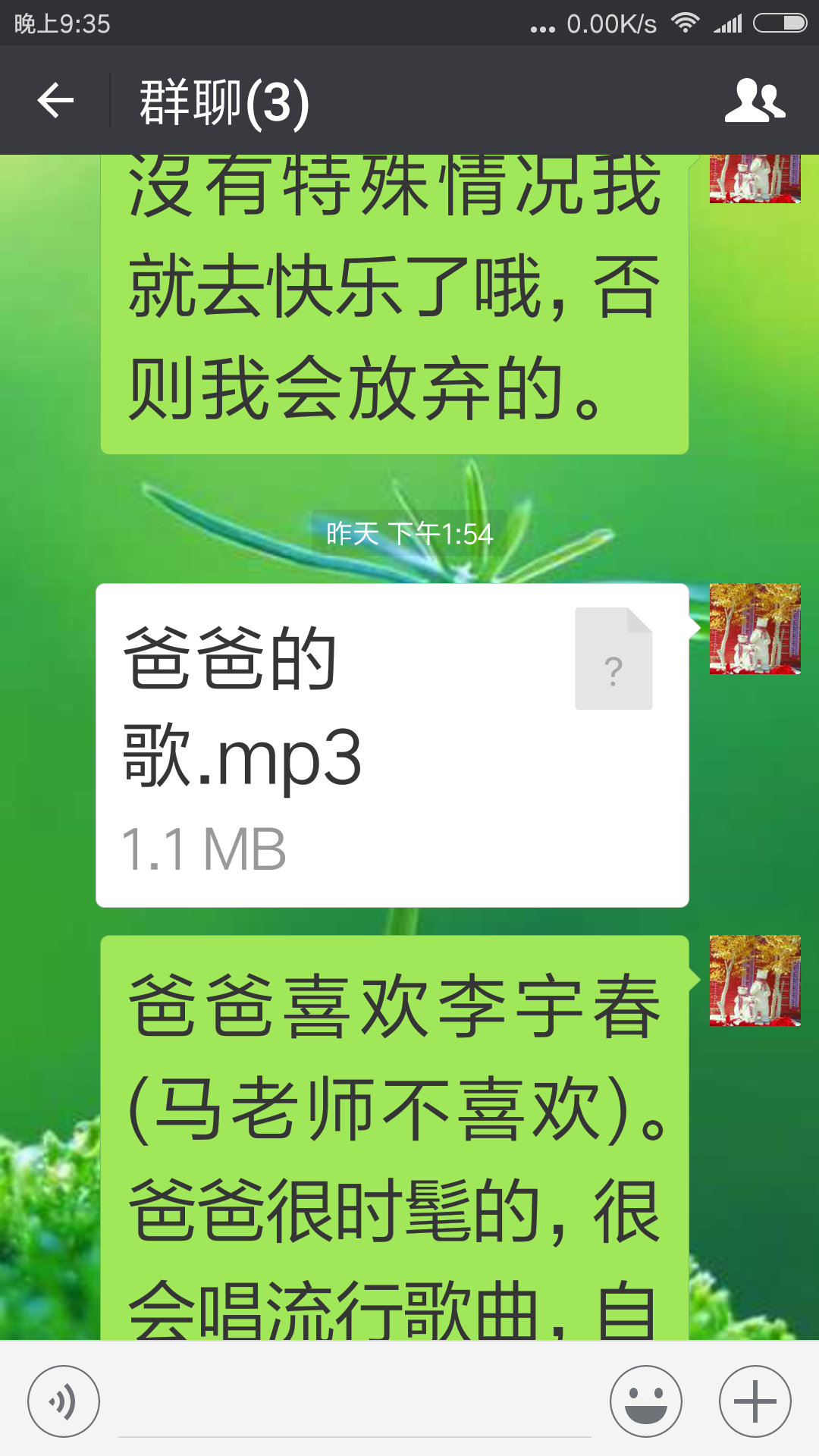
Task: Open group chat members info
Action: pyautogui.click(x=755, y=101)
